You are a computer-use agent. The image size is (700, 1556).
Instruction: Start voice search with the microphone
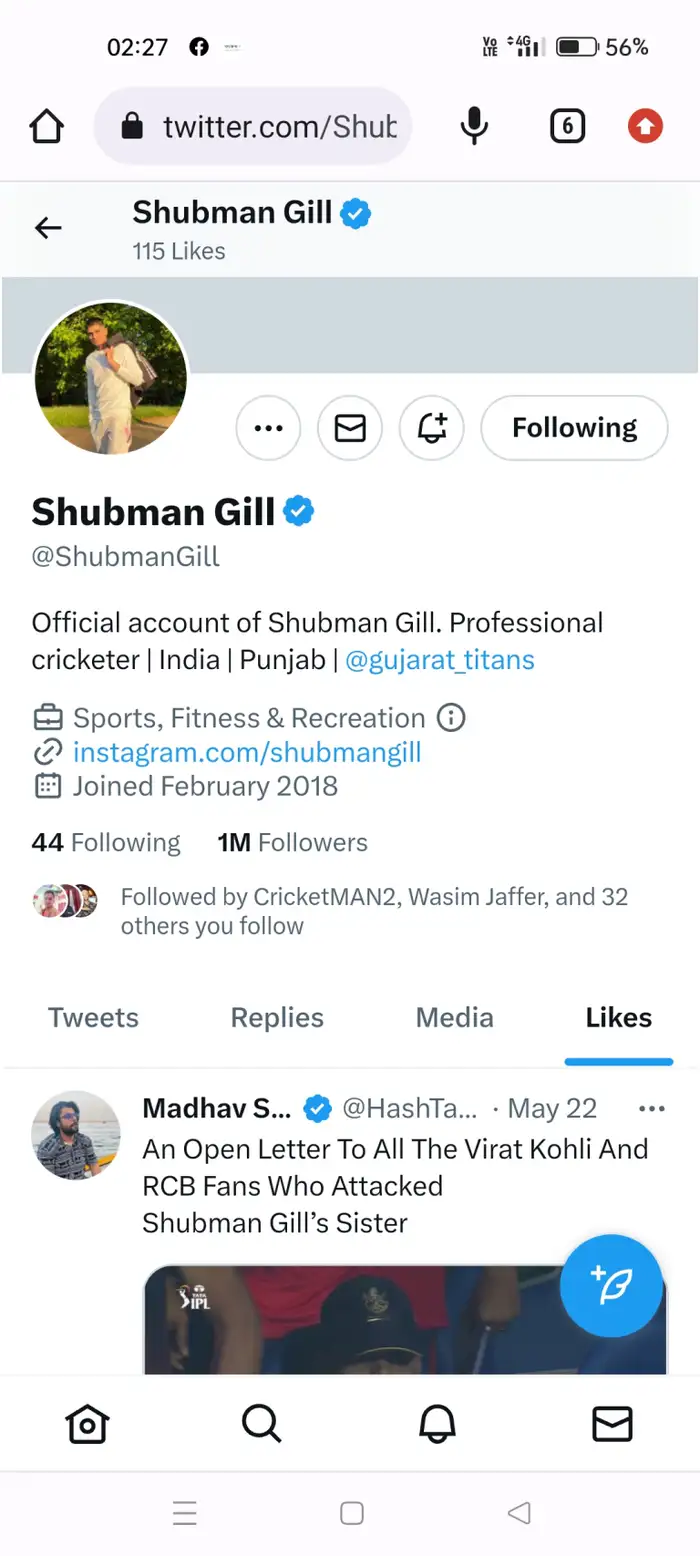474,126
